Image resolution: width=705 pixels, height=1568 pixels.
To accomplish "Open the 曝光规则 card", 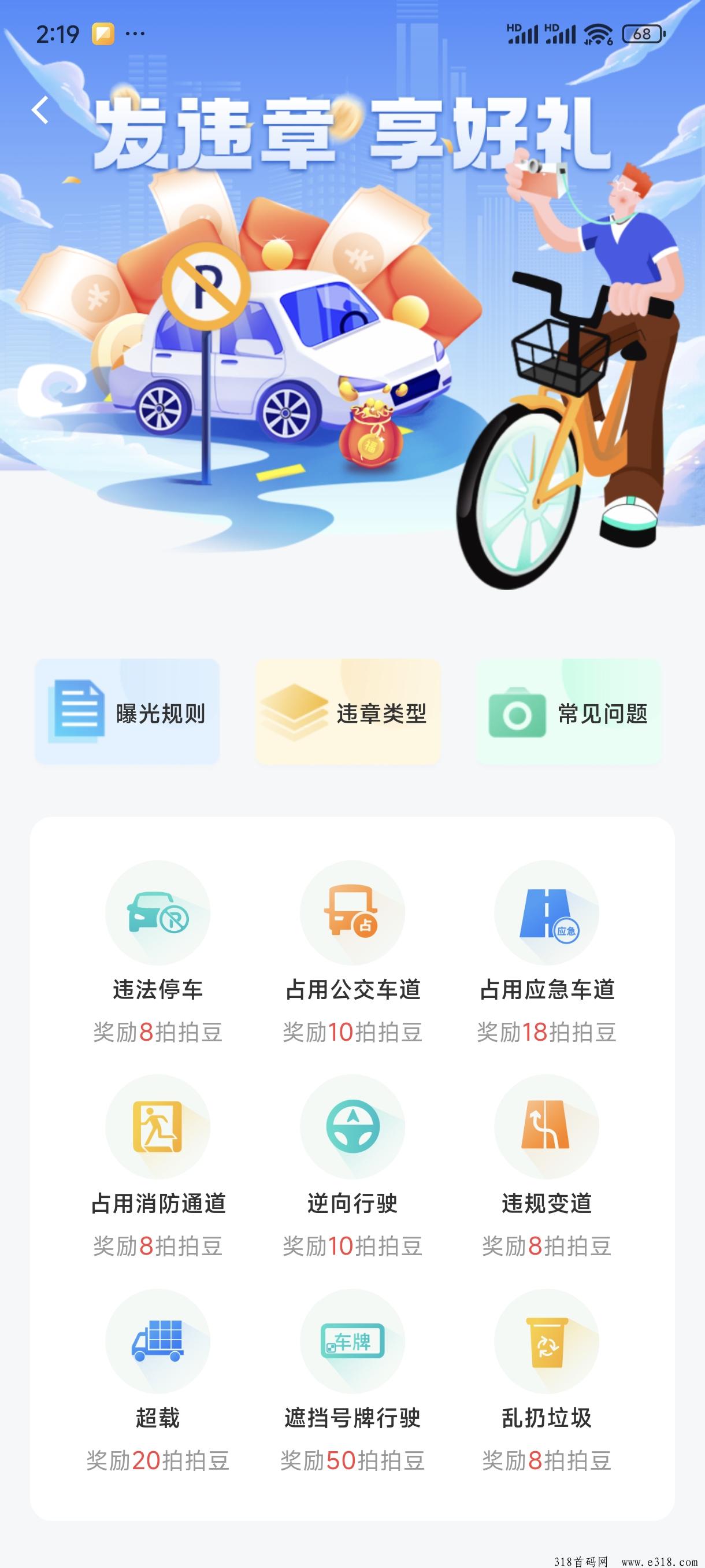I will (x=127, y=712).
